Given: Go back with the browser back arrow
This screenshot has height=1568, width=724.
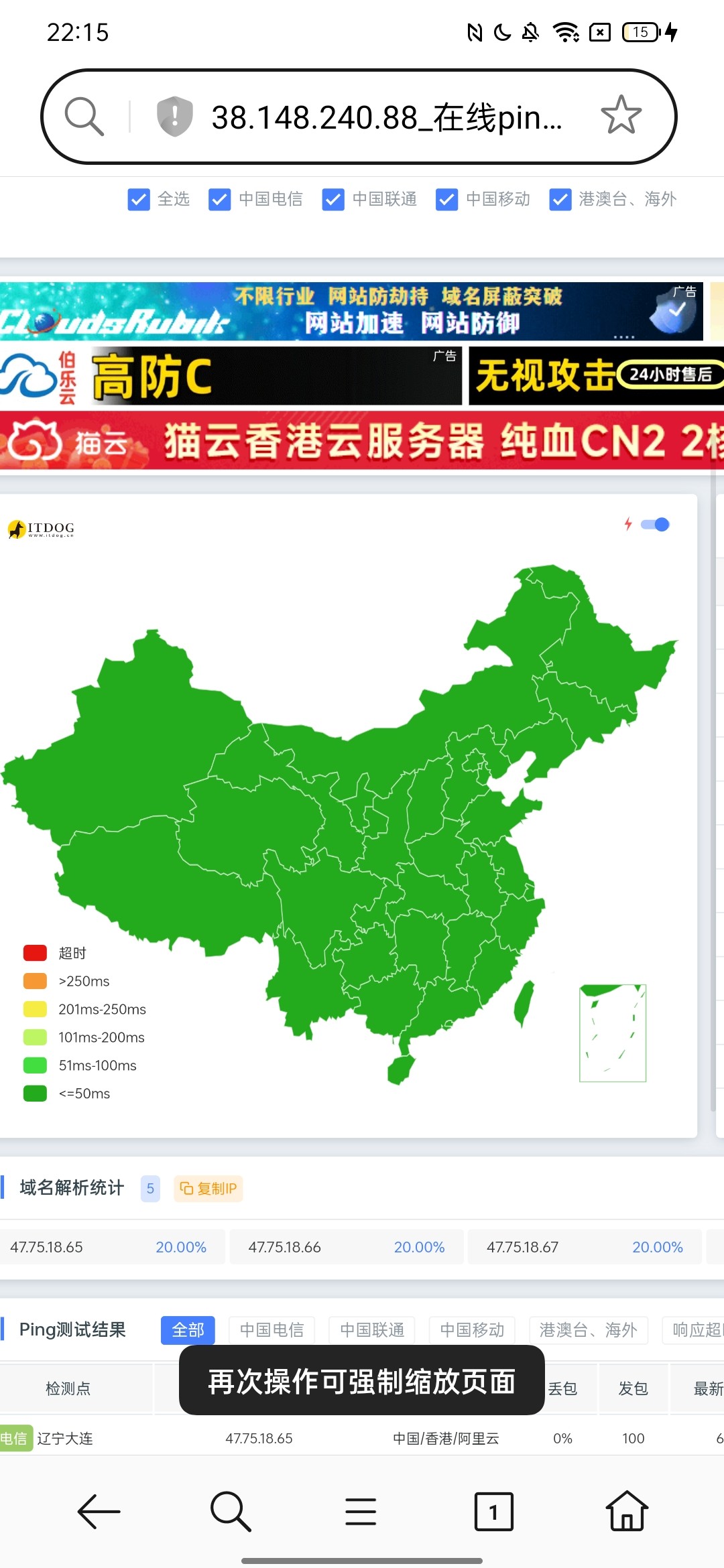Looking at the screenshot, I should tap(99, 1512).
